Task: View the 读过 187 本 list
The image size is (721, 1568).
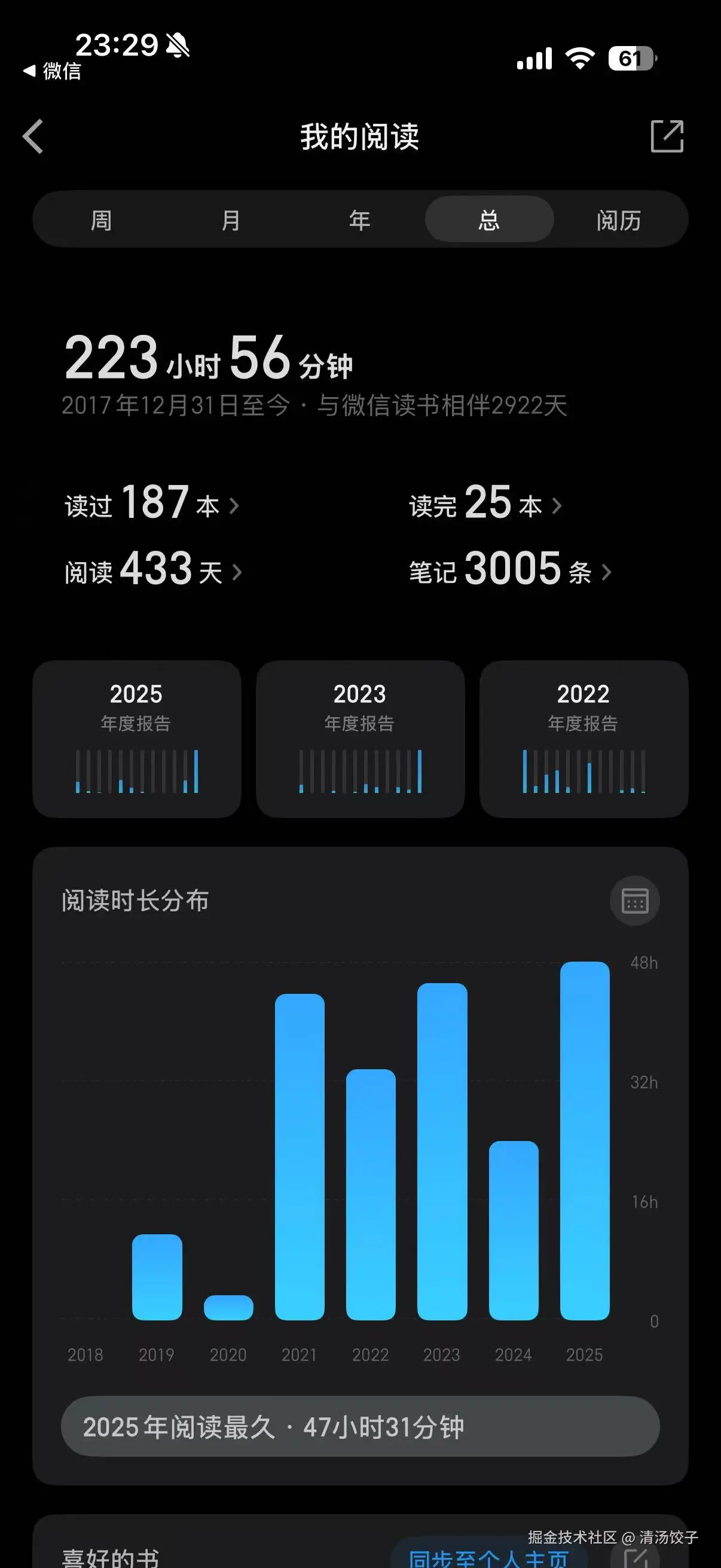Action: tap(152, 504)
